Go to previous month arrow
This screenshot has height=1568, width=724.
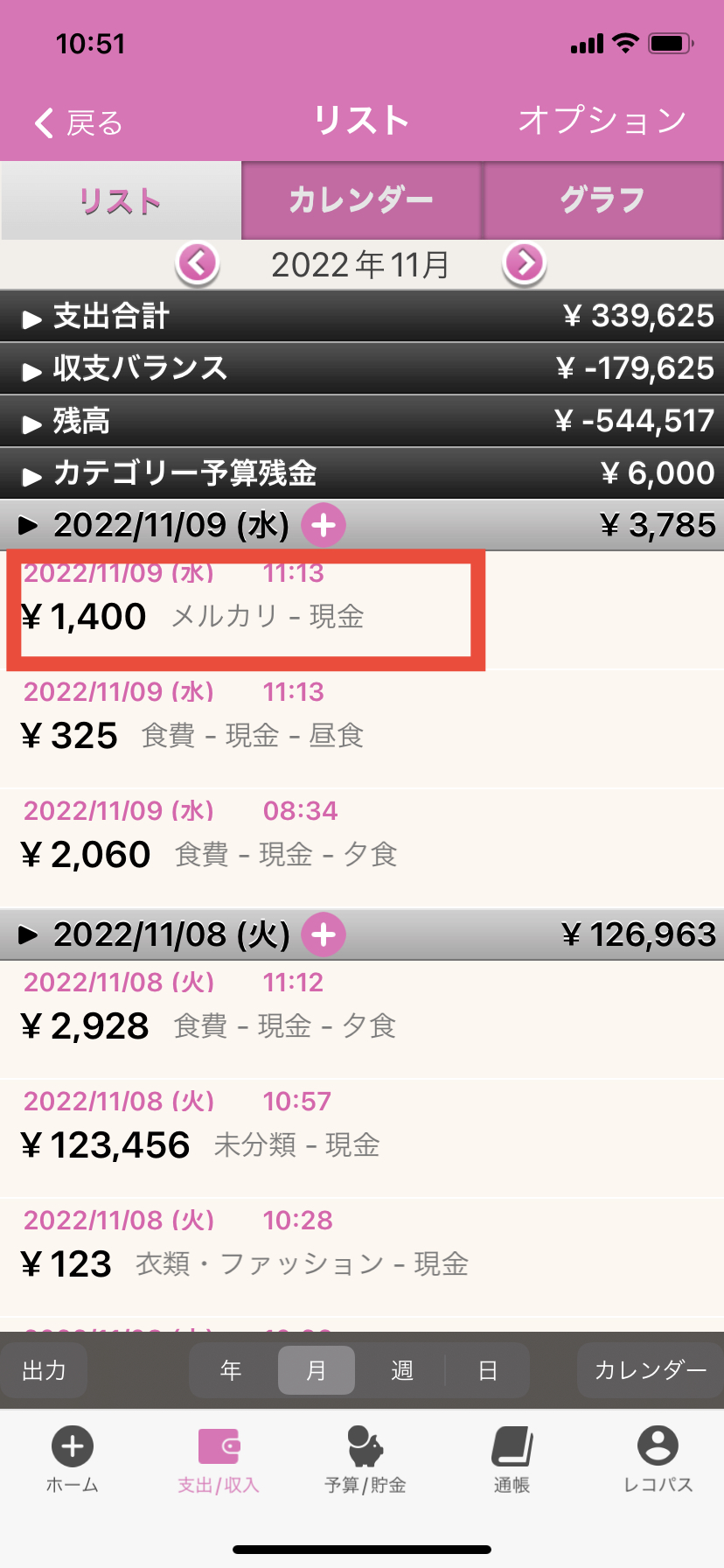198,262
